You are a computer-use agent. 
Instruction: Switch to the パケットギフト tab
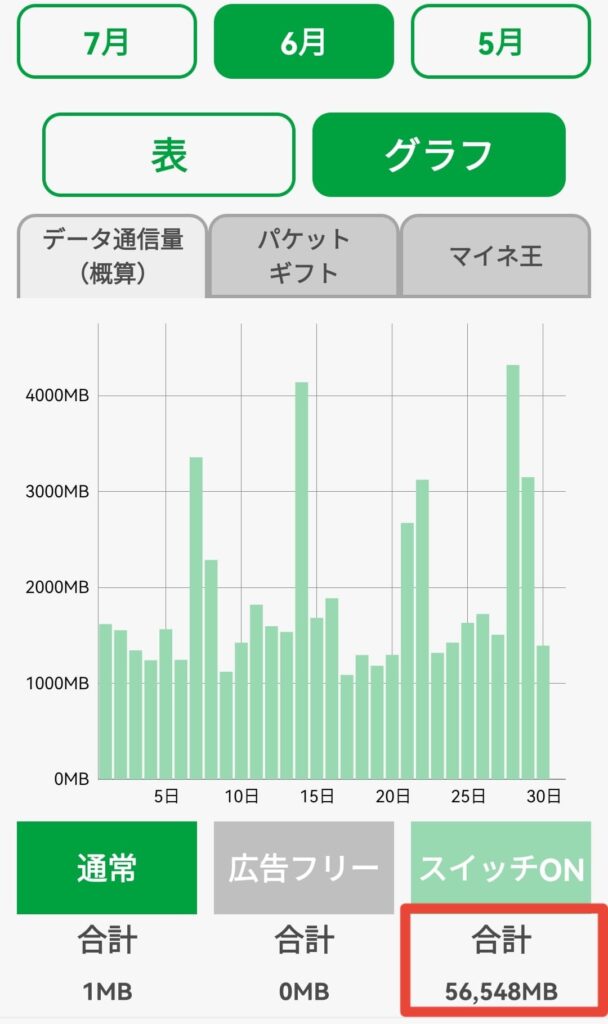click(x=303, y=257)
